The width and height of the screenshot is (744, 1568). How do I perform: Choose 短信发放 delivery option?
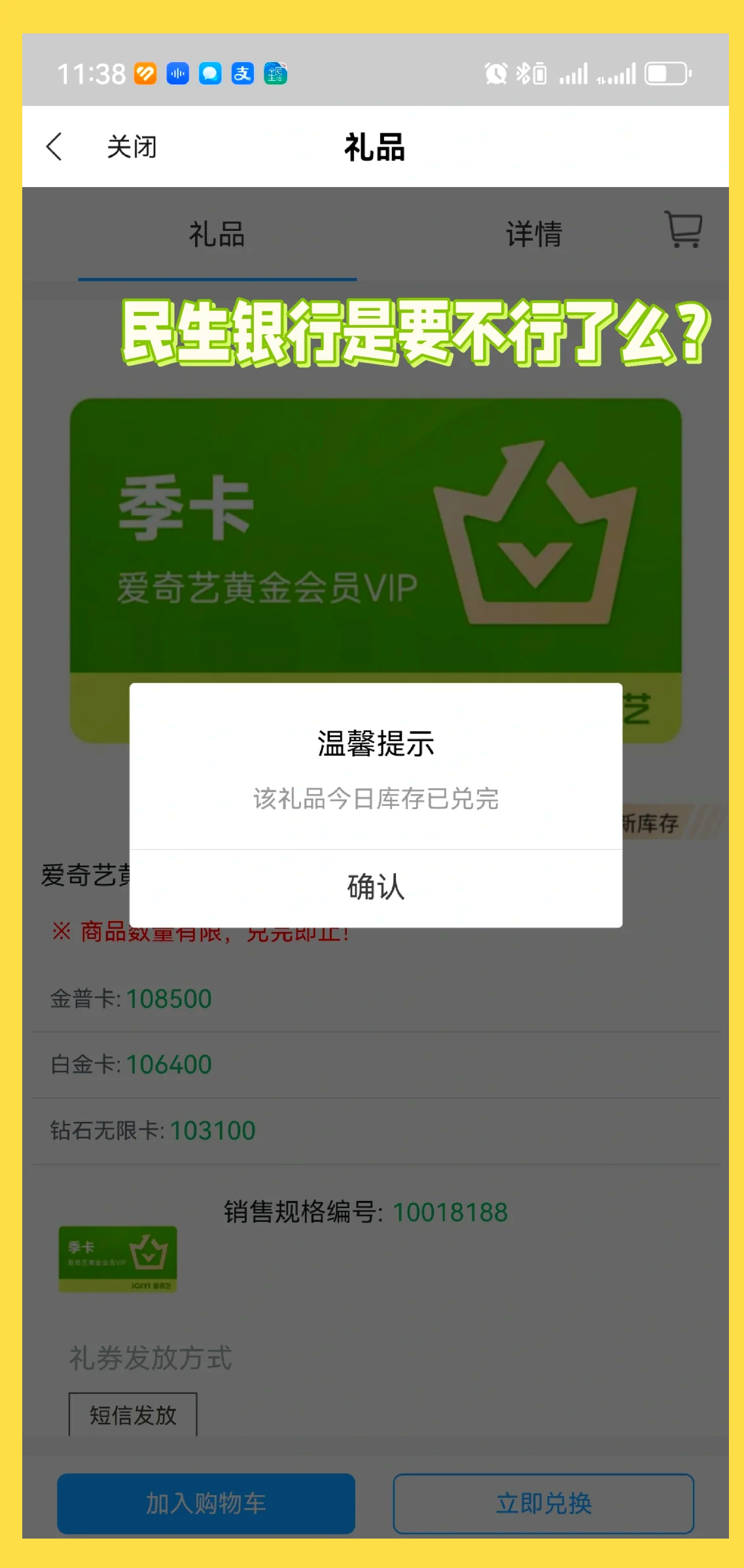point(133,1415)
